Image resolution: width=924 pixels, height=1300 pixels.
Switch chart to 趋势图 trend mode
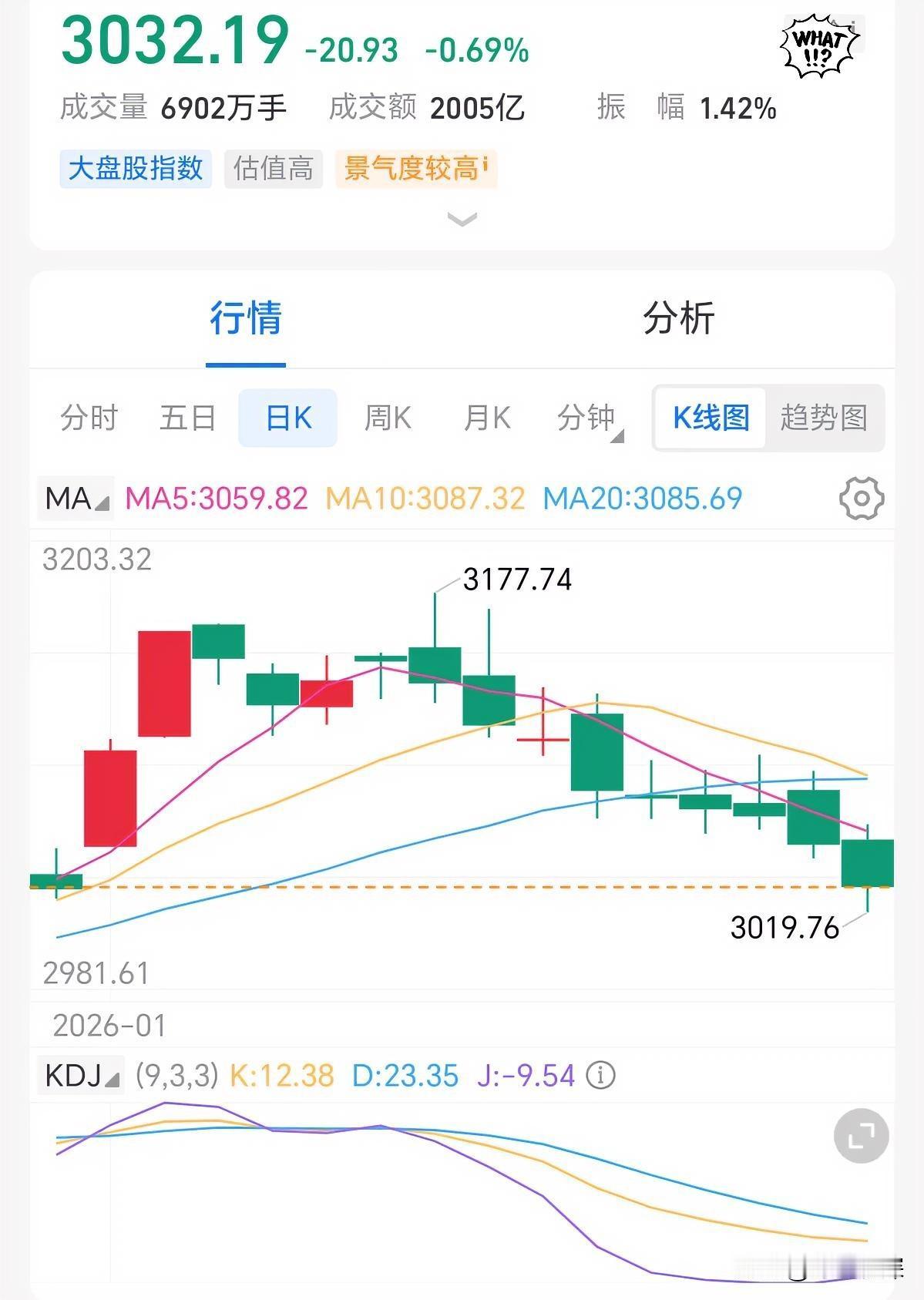click(x=825, y=417)
